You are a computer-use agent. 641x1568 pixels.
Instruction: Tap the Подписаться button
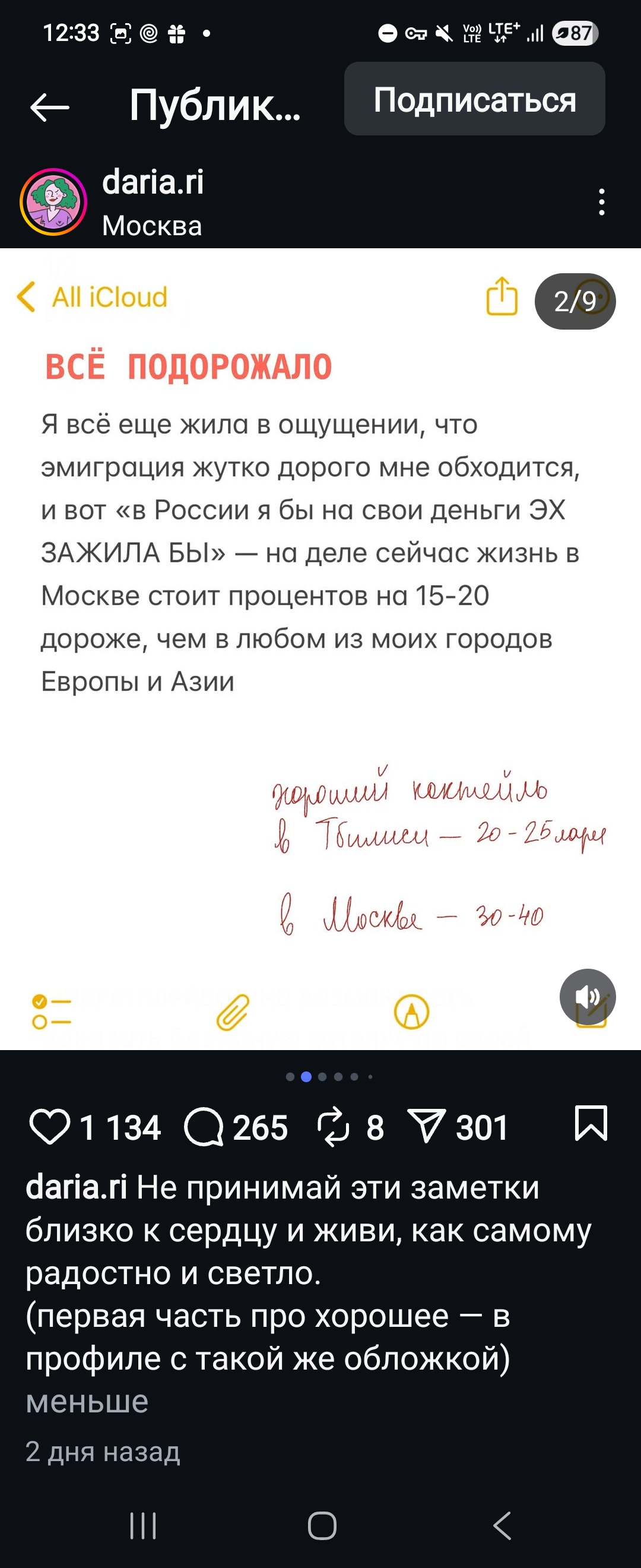pyautogui.click(x=474, y=99)
